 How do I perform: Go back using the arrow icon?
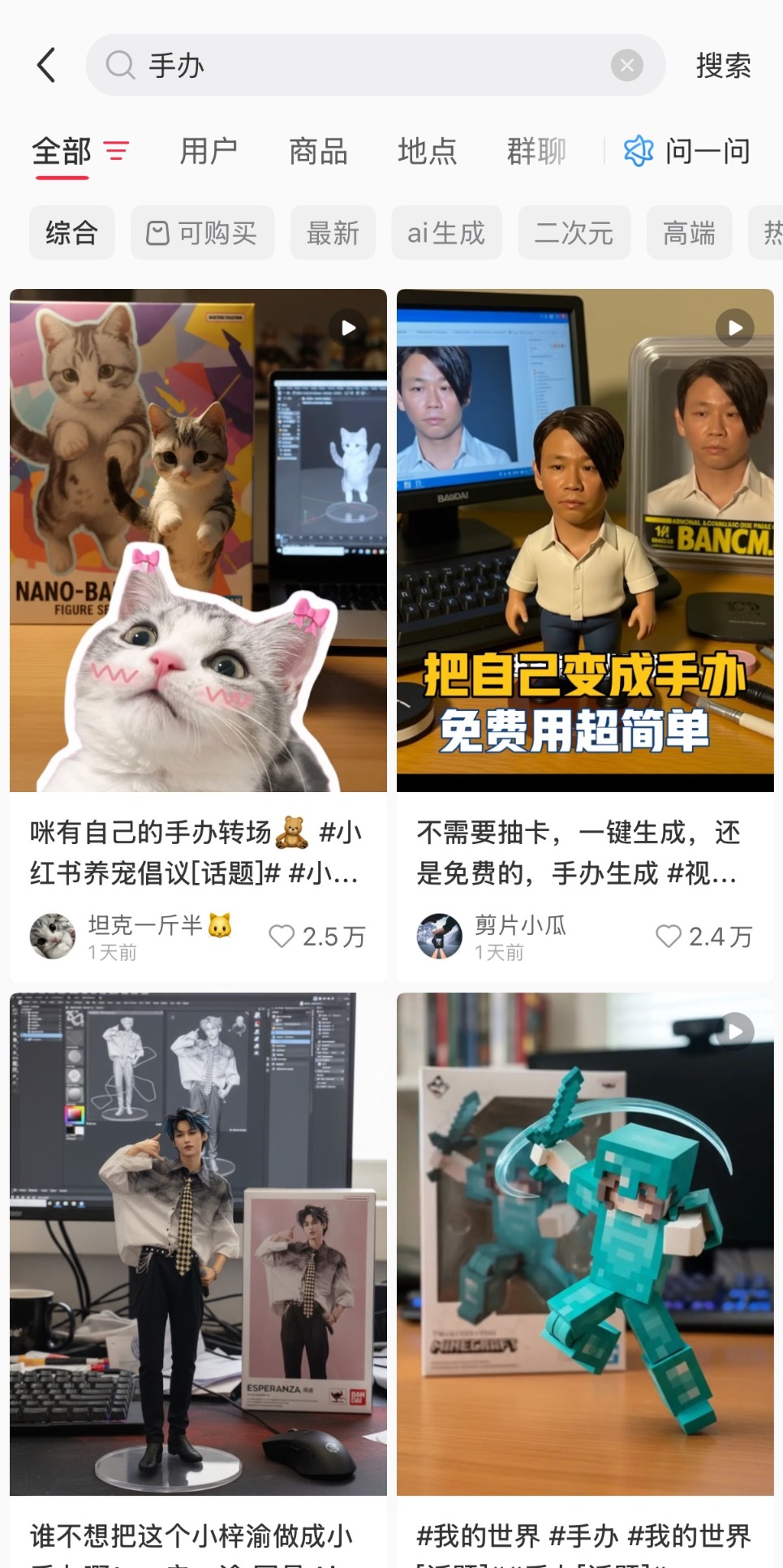point(46,65)
